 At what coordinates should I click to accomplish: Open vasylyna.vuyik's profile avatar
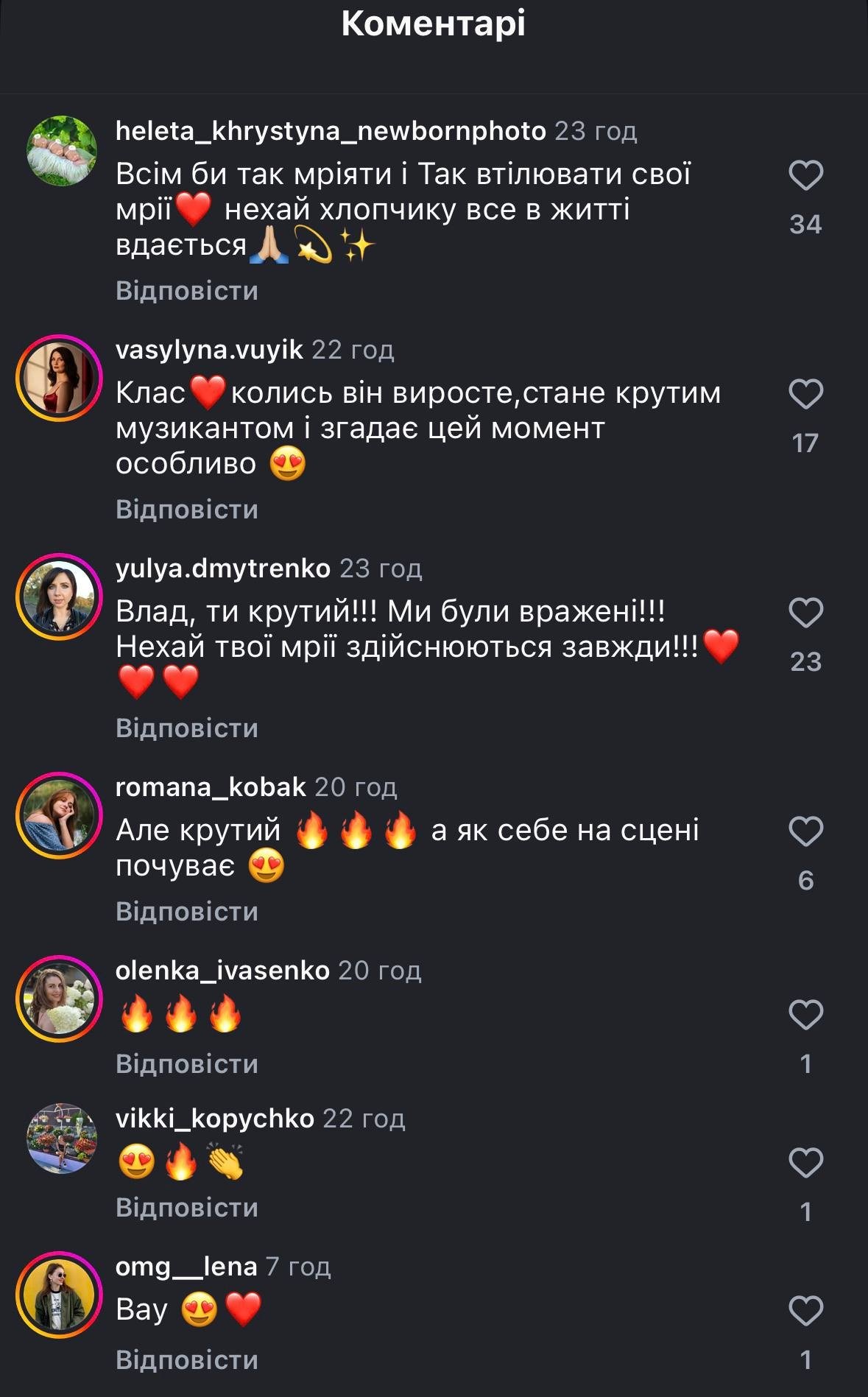click(59, 378)
